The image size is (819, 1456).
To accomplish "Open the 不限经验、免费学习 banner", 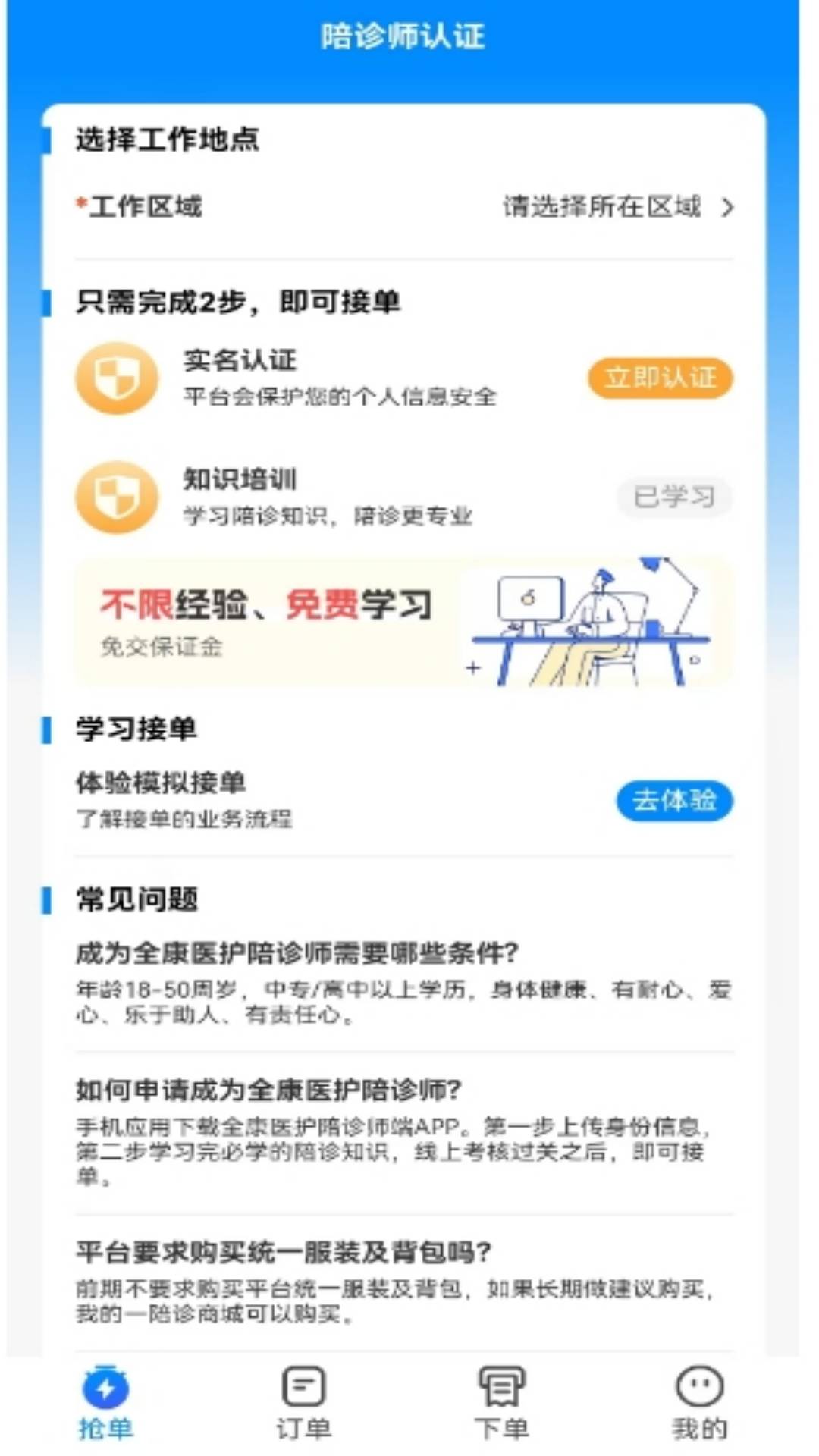I will [403, 623].
